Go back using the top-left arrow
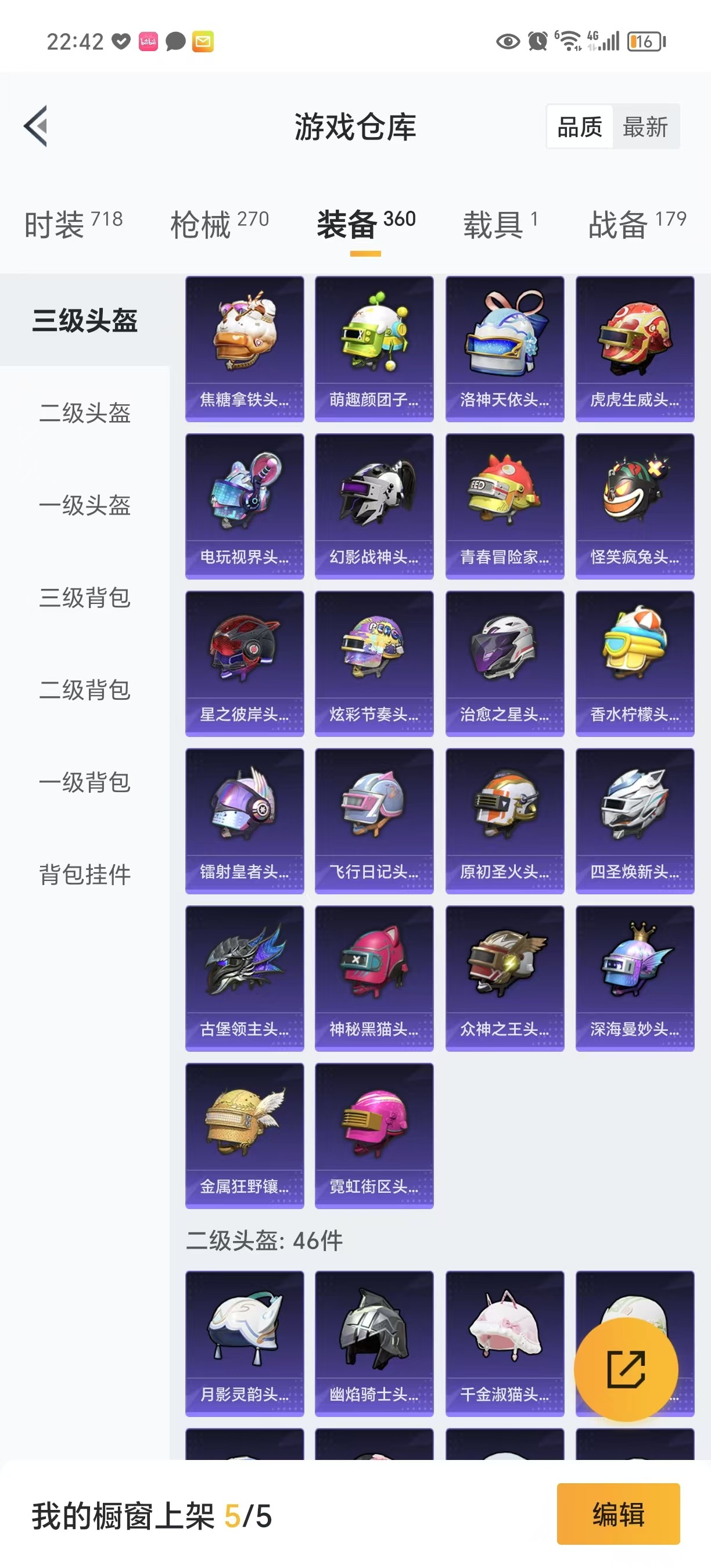711x1568 pixels. click(36, 126)
